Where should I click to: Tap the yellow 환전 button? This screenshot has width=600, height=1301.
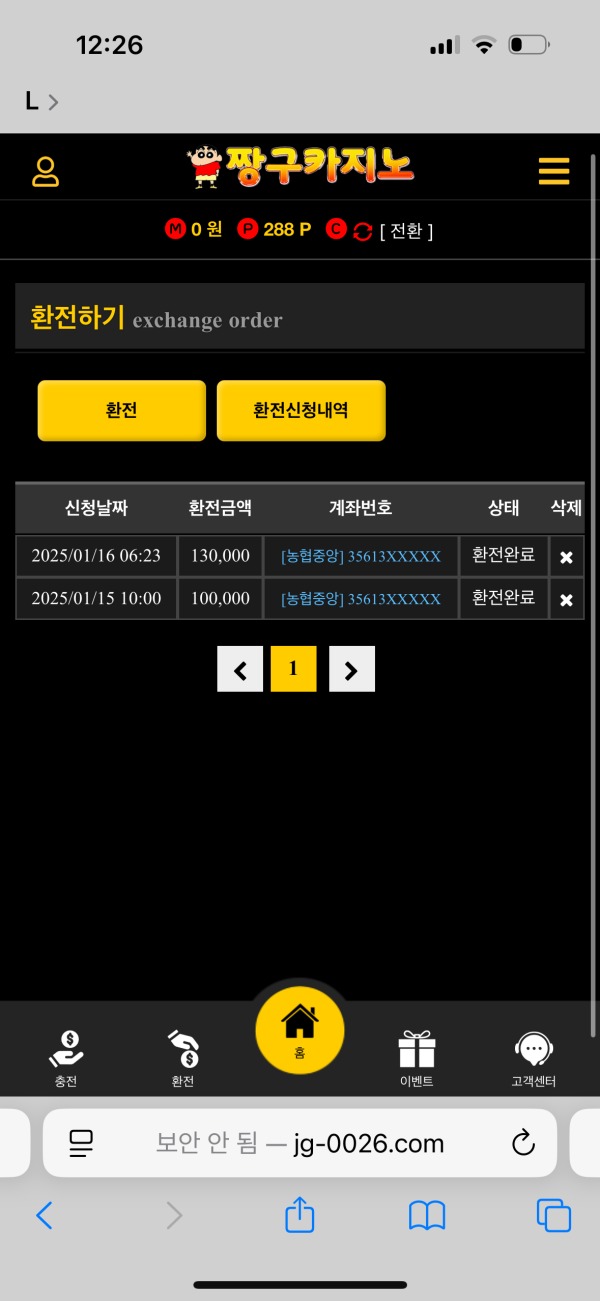coord(121,410)
